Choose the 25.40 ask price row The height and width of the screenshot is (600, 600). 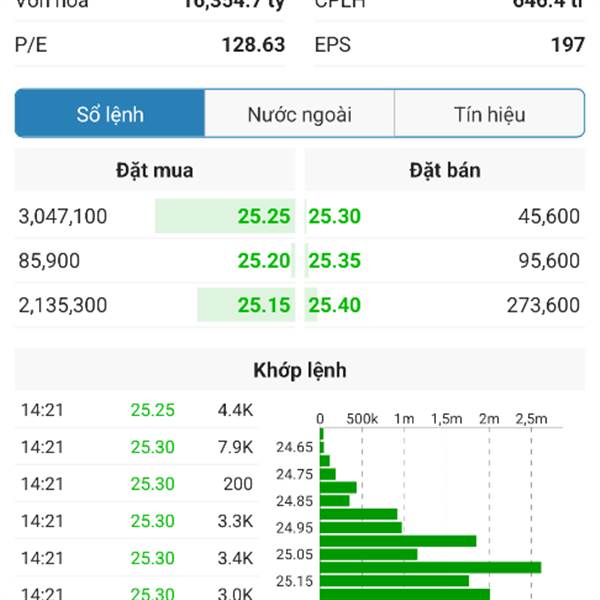click(x=444, y=305)
